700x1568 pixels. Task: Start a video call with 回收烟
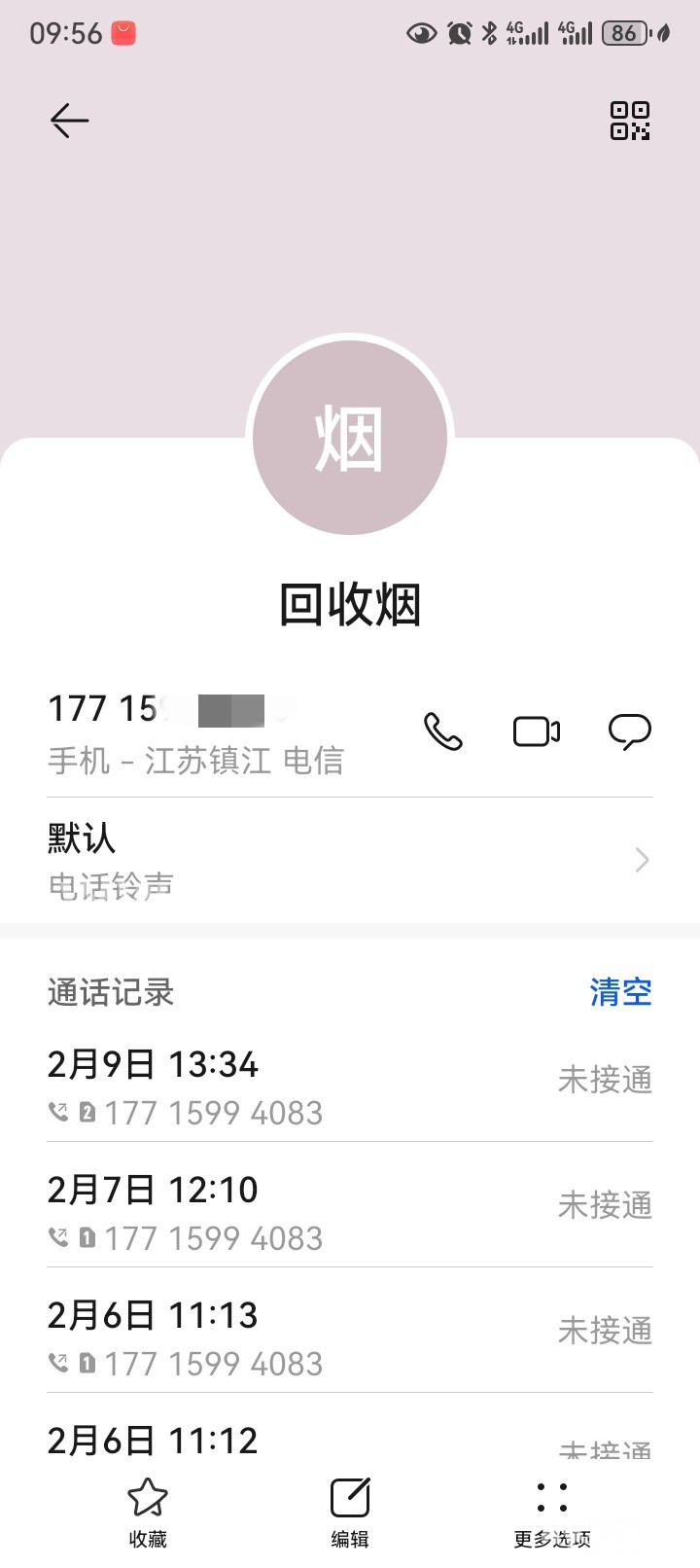(x=537, y=731)
